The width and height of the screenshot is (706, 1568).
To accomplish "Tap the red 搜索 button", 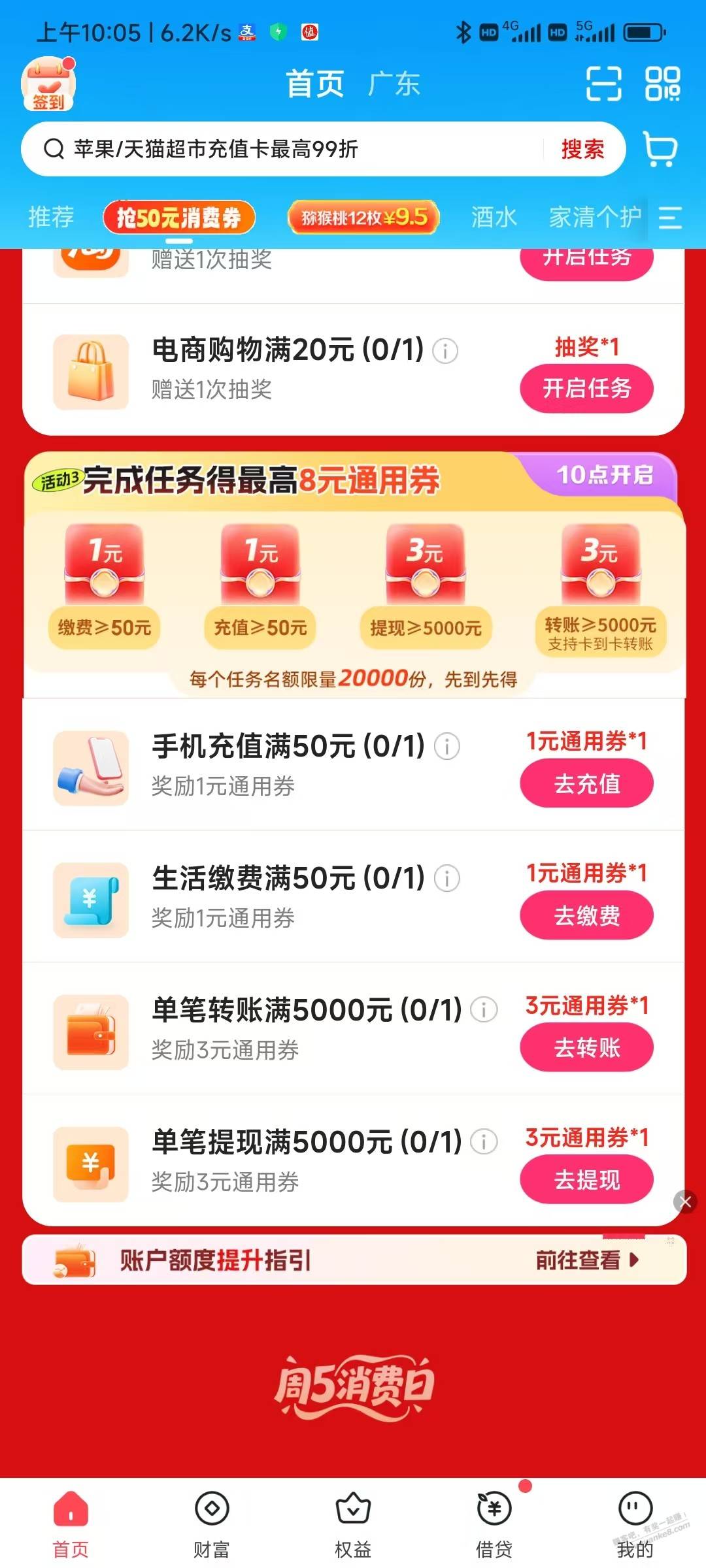I will 582,149.
